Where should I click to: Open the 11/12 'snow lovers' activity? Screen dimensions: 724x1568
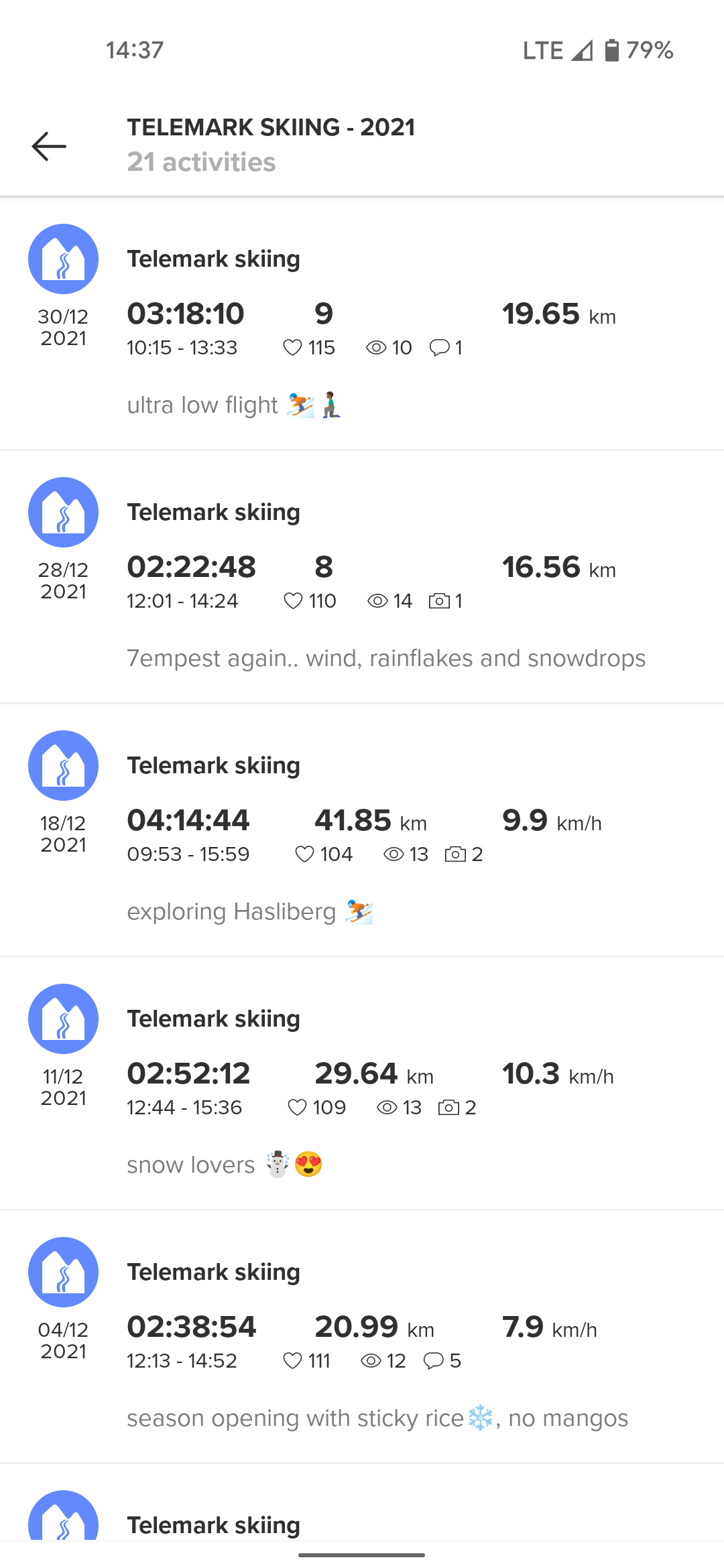tap(362, 1084)
